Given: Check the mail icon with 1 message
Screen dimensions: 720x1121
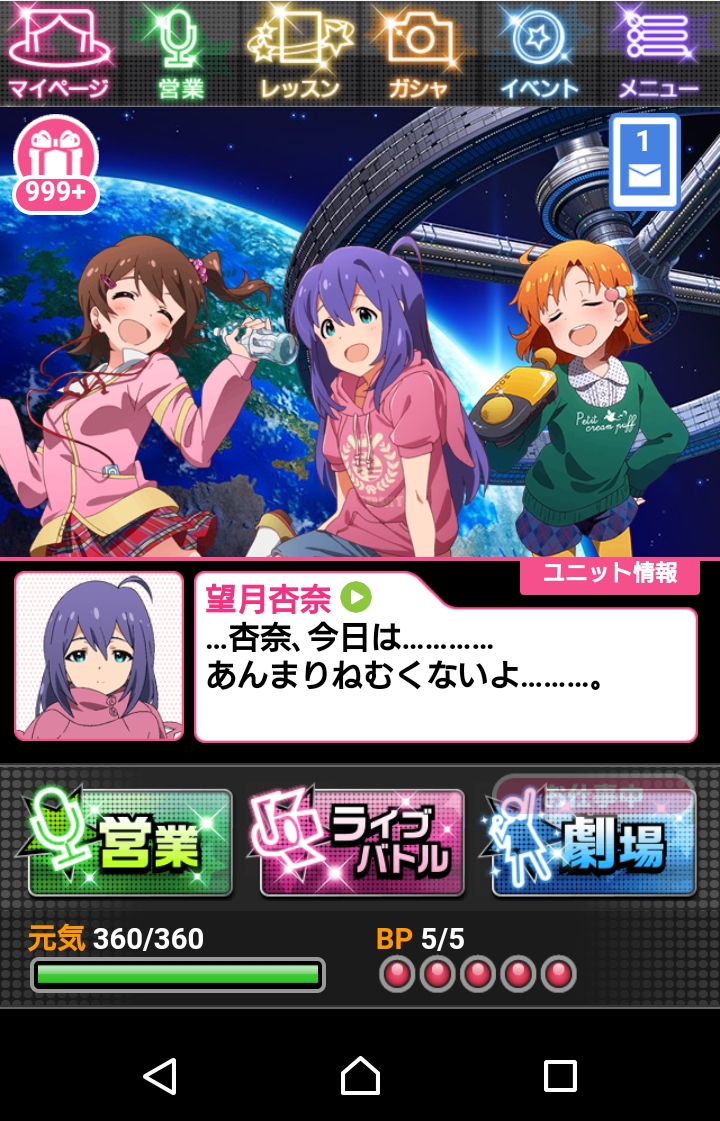Looking at the screenshot, I should 644,162.
